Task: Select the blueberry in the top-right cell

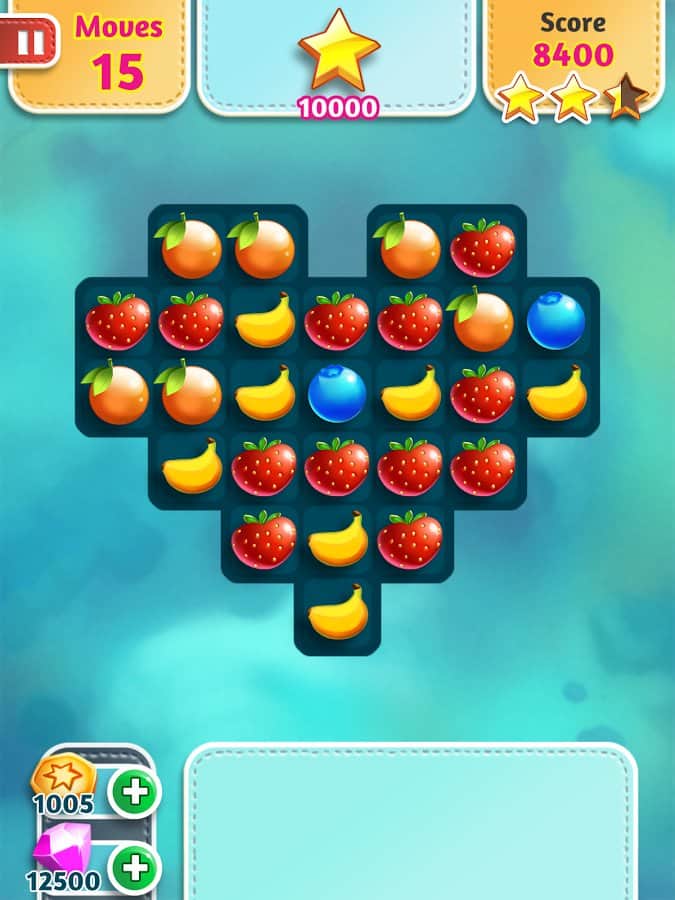Action: tap(556, 321)
